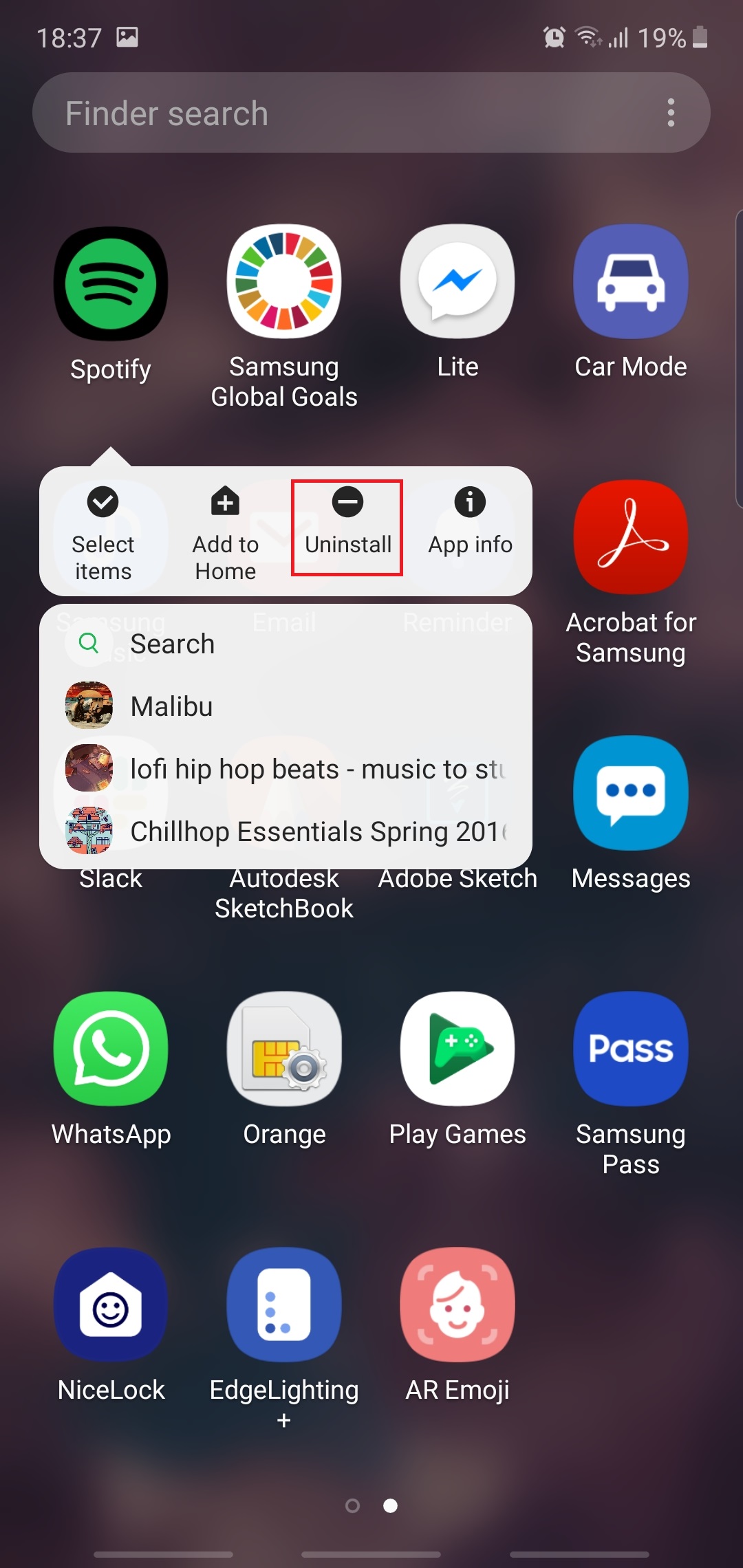Open the Spotify Search shortcut
The width and height of the screenshot is (743, 1568).
coord(172,644)
